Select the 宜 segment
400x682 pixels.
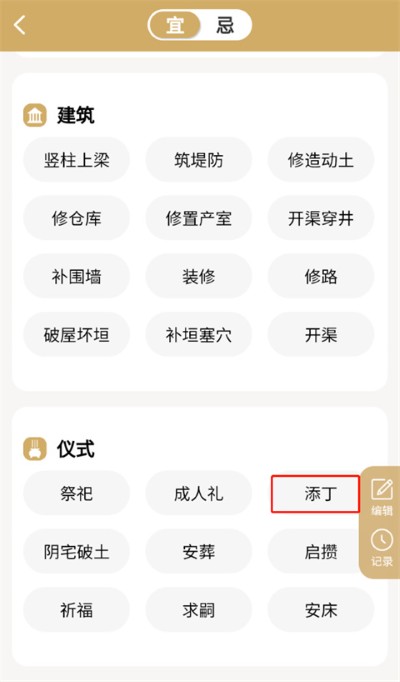tap(175, 25)
